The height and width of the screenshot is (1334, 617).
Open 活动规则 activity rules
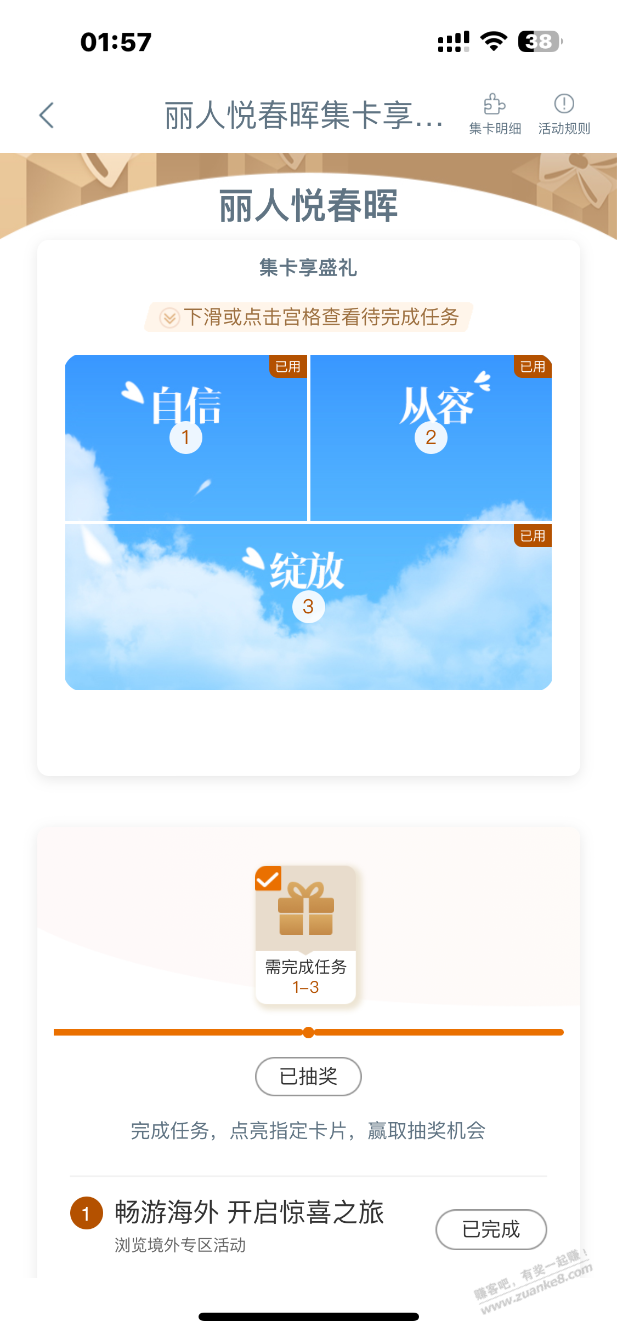[x=564, y=115]
